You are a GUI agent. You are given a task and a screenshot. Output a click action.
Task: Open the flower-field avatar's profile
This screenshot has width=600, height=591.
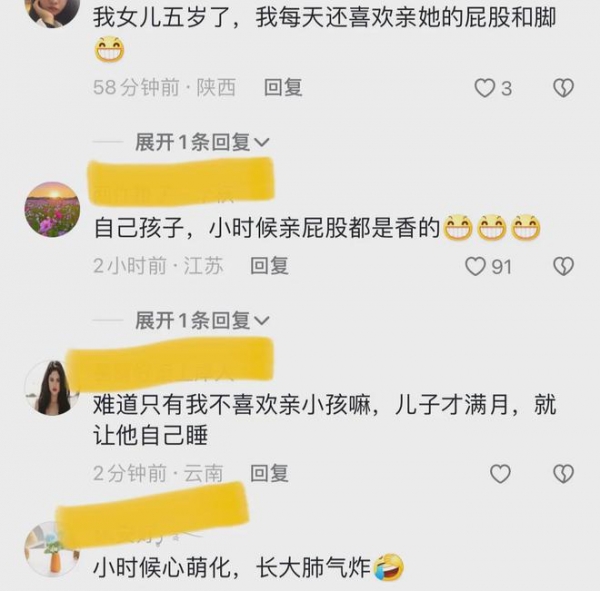pos(52,209)
